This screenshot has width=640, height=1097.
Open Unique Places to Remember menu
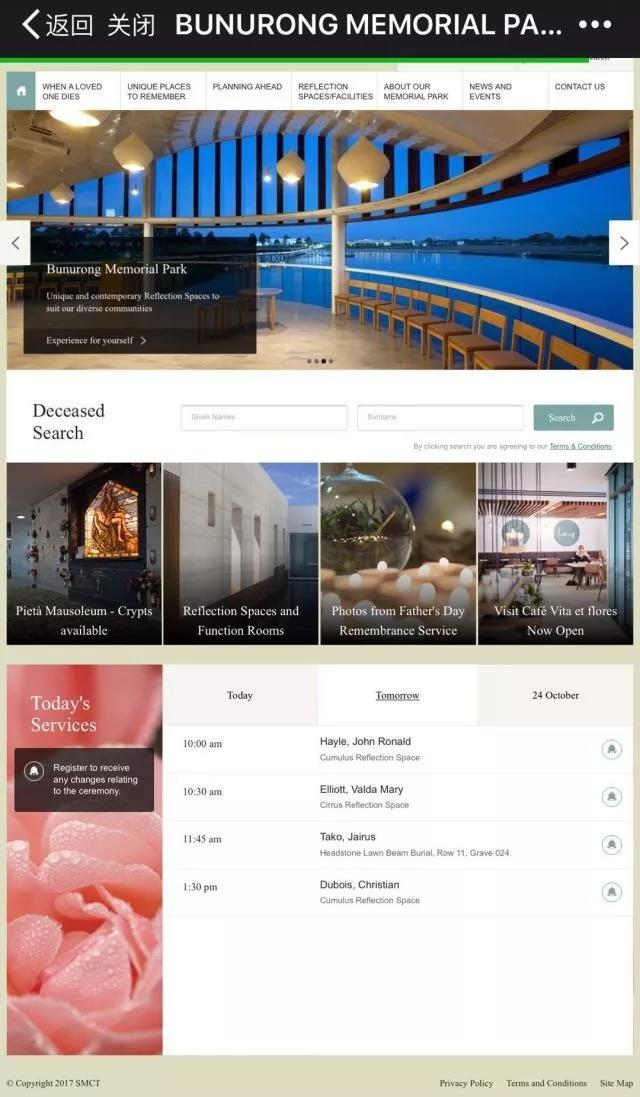158,91
